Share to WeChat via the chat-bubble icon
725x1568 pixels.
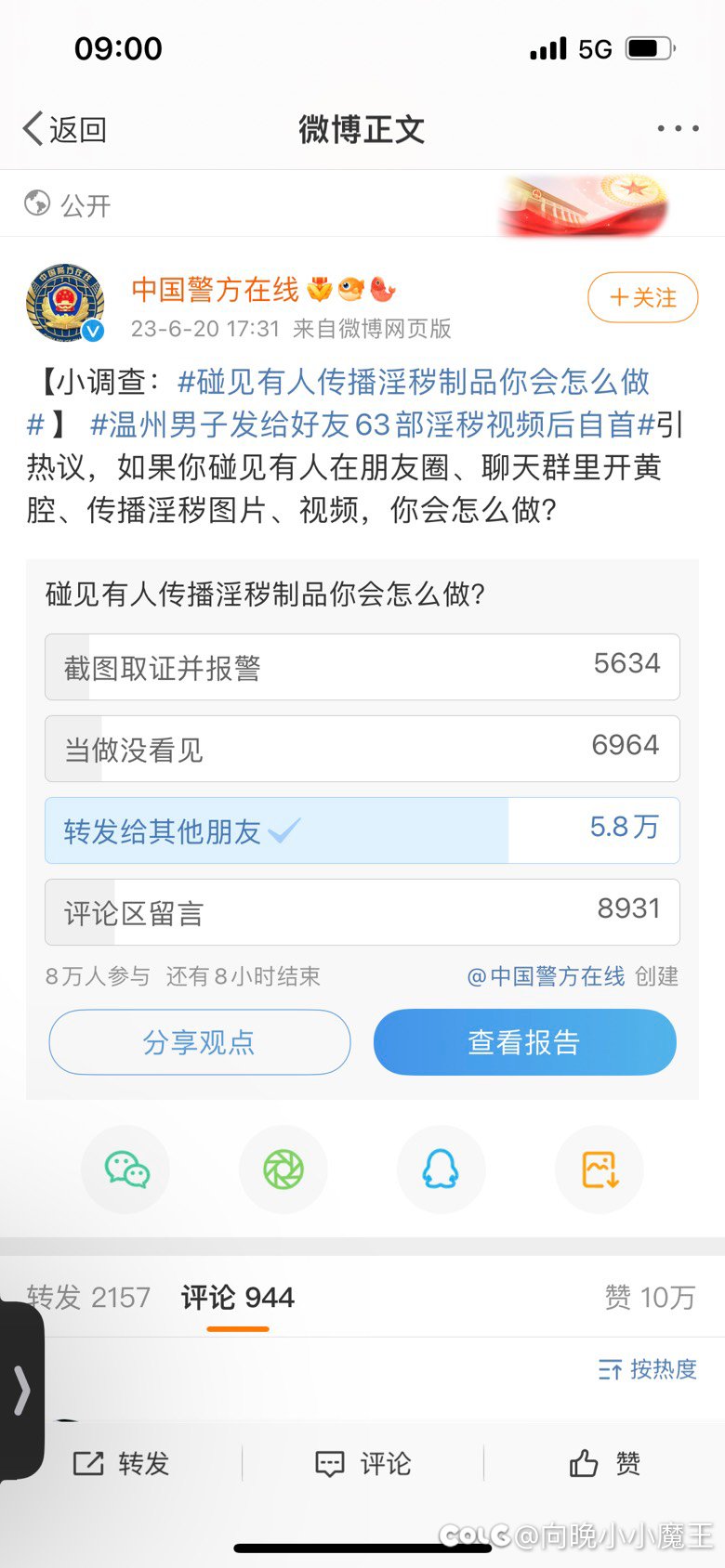(125, 1169)
